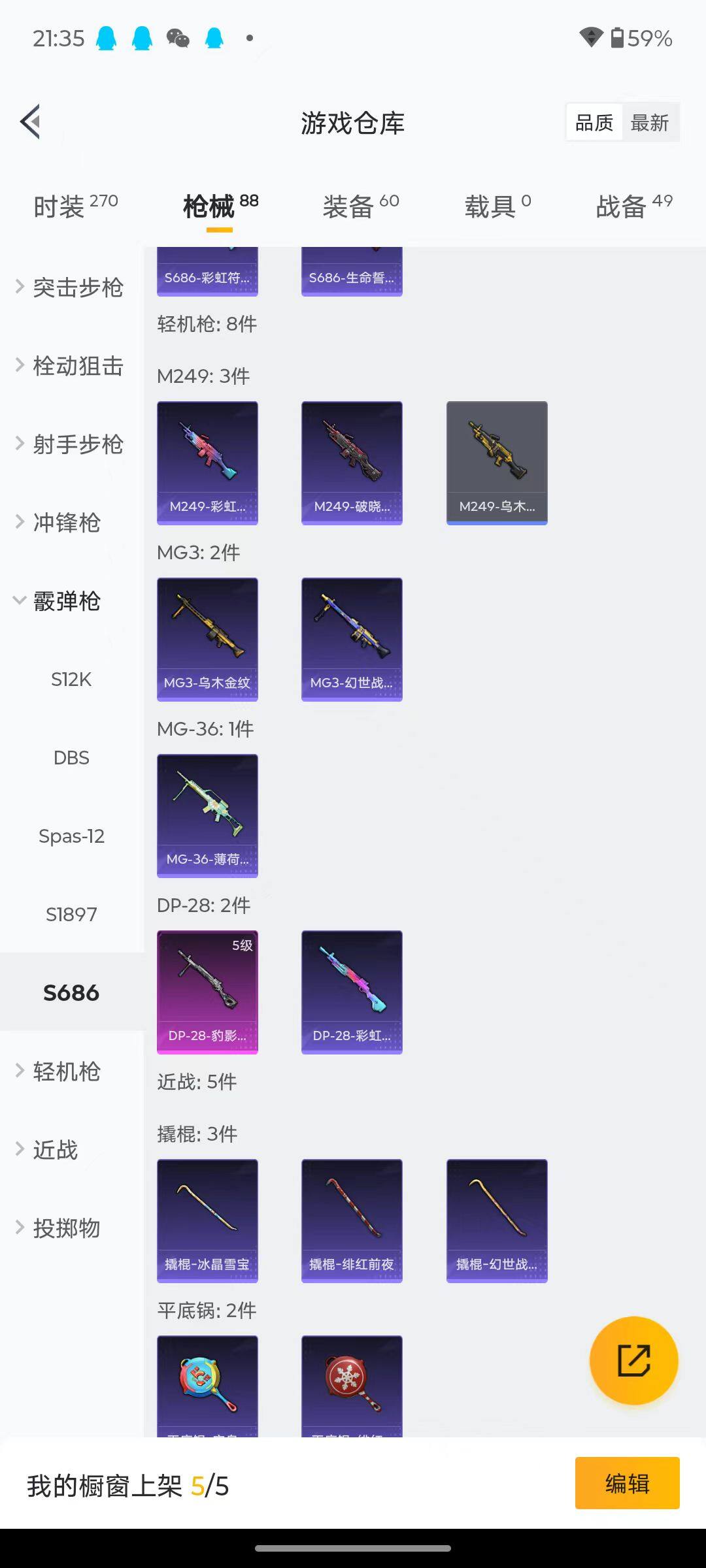Screen dimensions: 706x1568
Task: Sort warehouse by 最新
Action: click(649, 122)
